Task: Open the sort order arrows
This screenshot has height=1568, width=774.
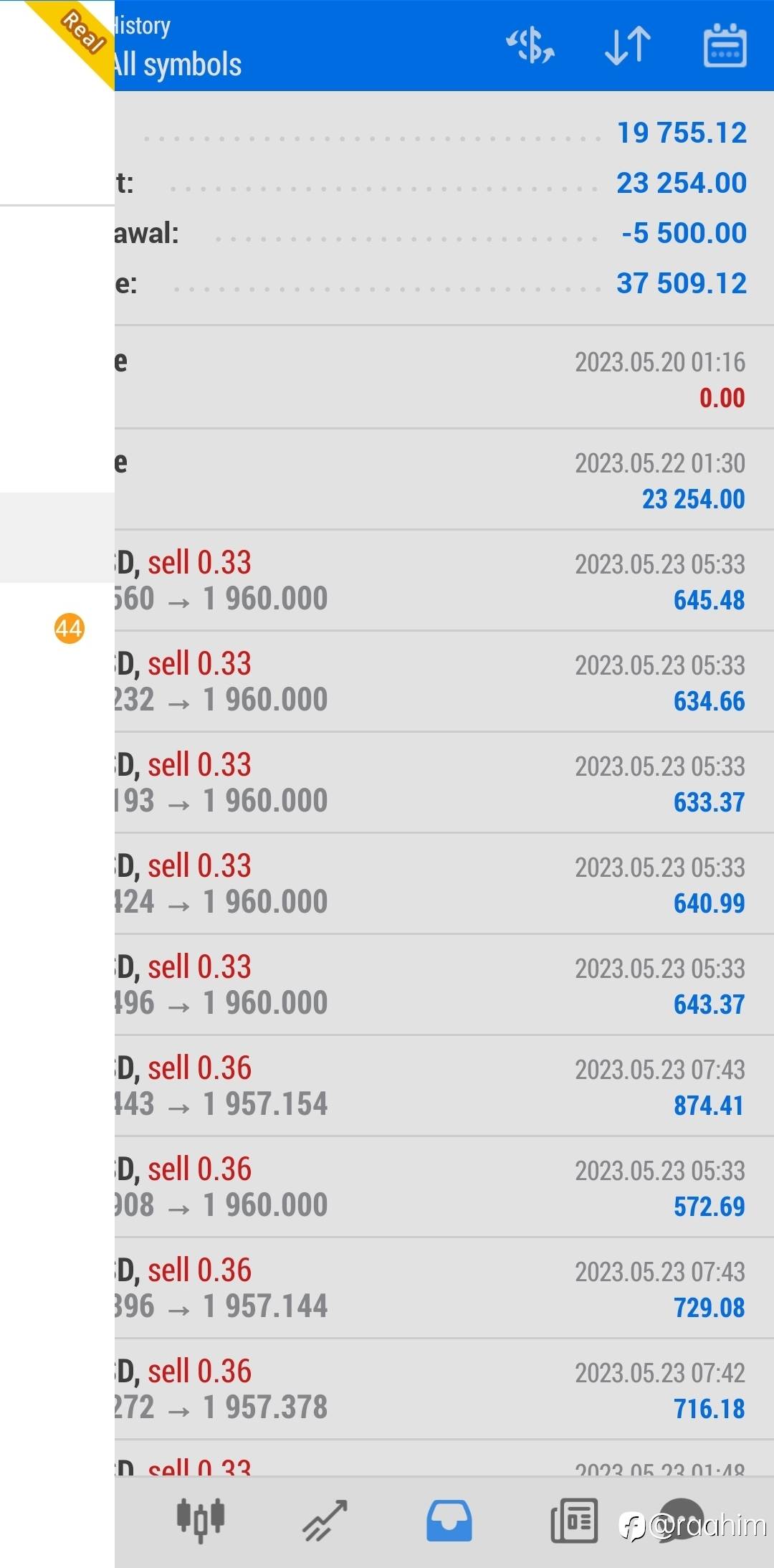Action: click(628, 46)
